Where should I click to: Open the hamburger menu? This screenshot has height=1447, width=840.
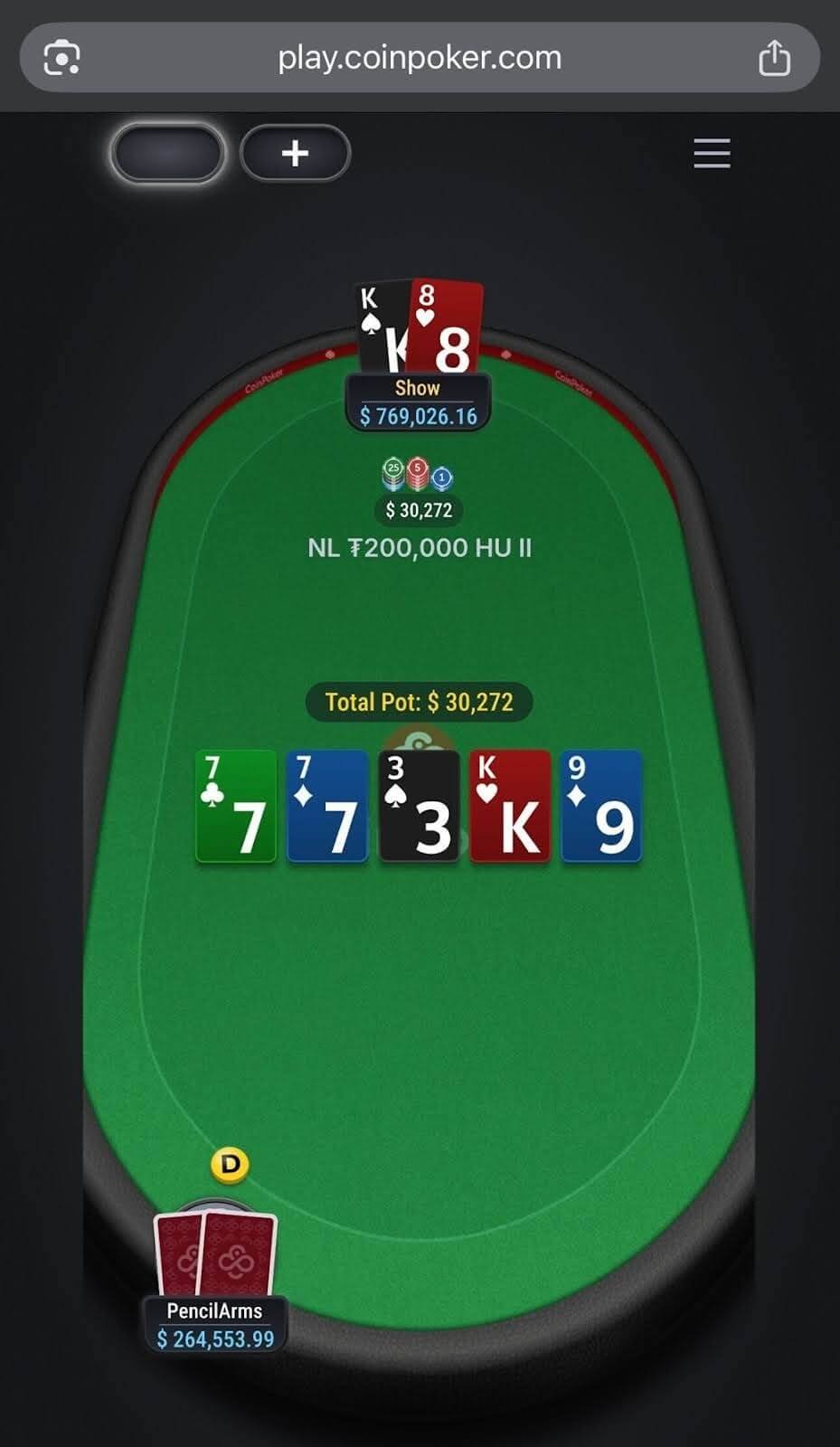[712, 154]
